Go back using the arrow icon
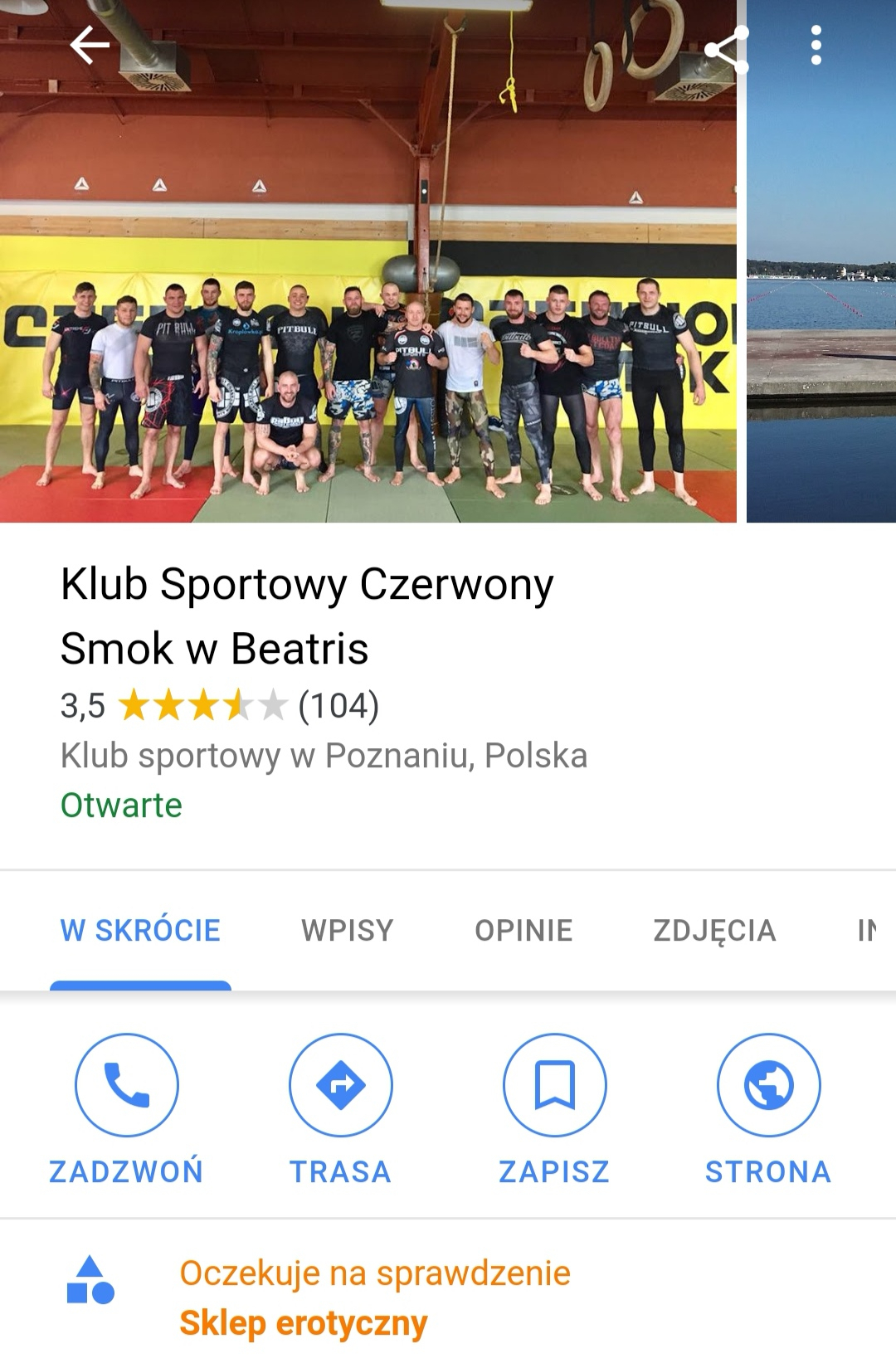Viewport: 896px width, 1363px height. (90, 45)
